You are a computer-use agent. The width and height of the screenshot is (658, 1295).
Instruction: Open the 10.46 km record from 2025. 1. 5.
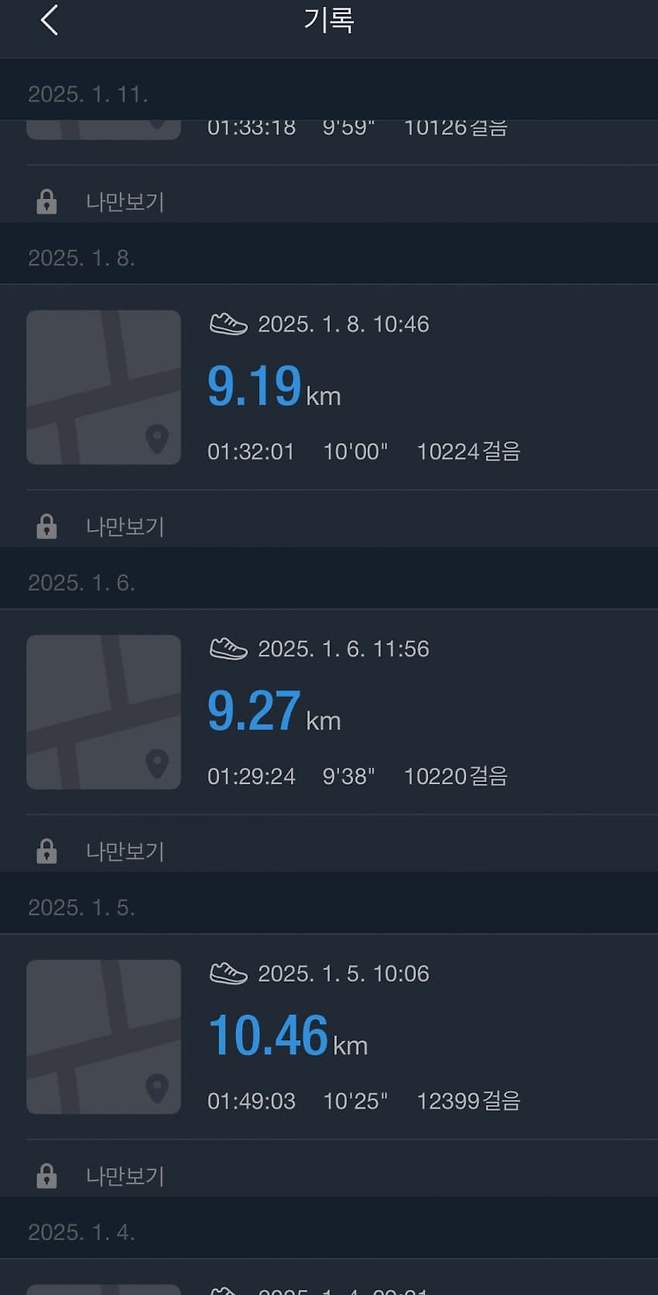400,1037
